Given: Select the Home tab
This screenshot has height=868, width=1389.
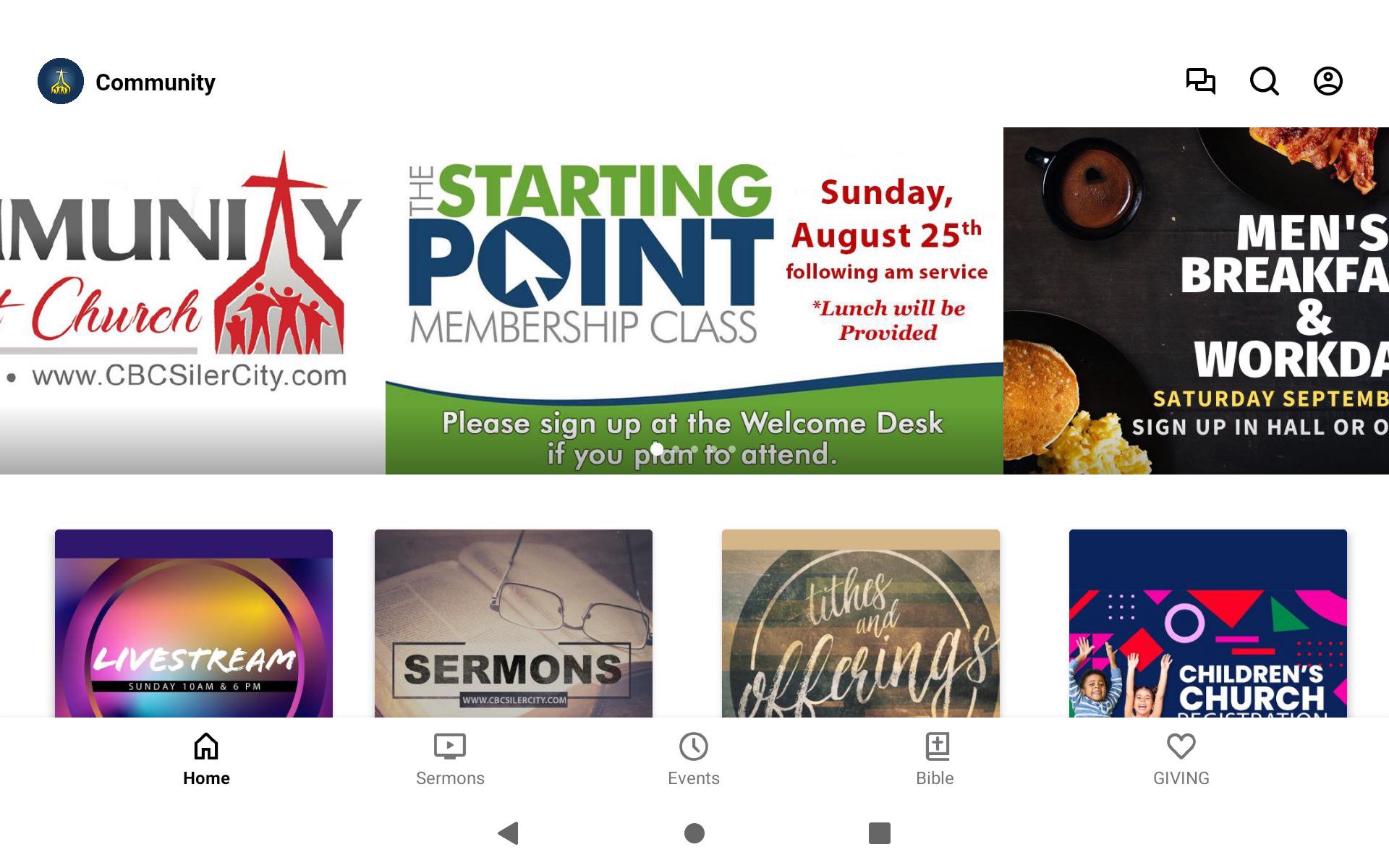Looking at the screenshot, I should [206, 759].
